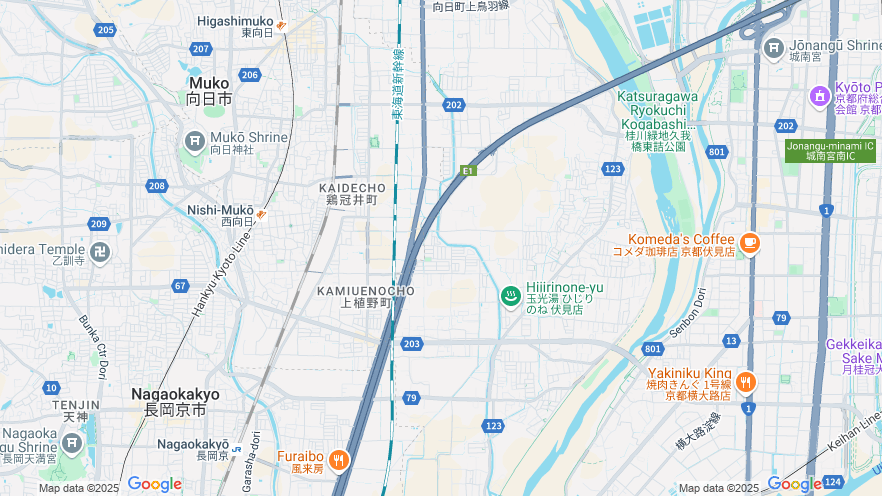Viewport: 882px width, 496px height.
Task: Open Nishi-Mukō station marker
Action: (x=261, y=214)
